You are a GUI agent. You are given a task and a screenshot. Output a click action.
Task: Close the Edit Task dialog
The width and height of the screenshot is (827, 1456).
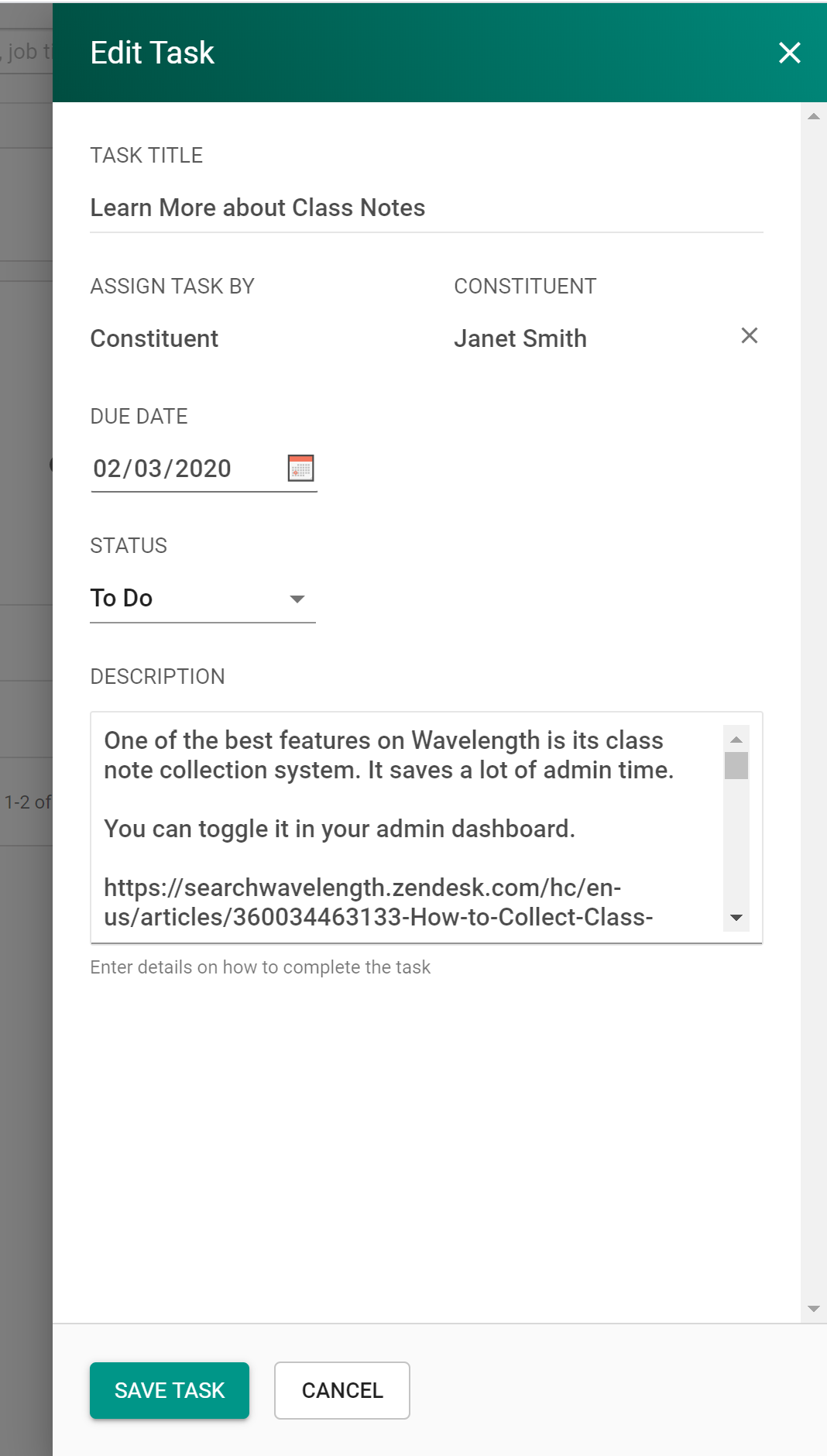(789, 53)
